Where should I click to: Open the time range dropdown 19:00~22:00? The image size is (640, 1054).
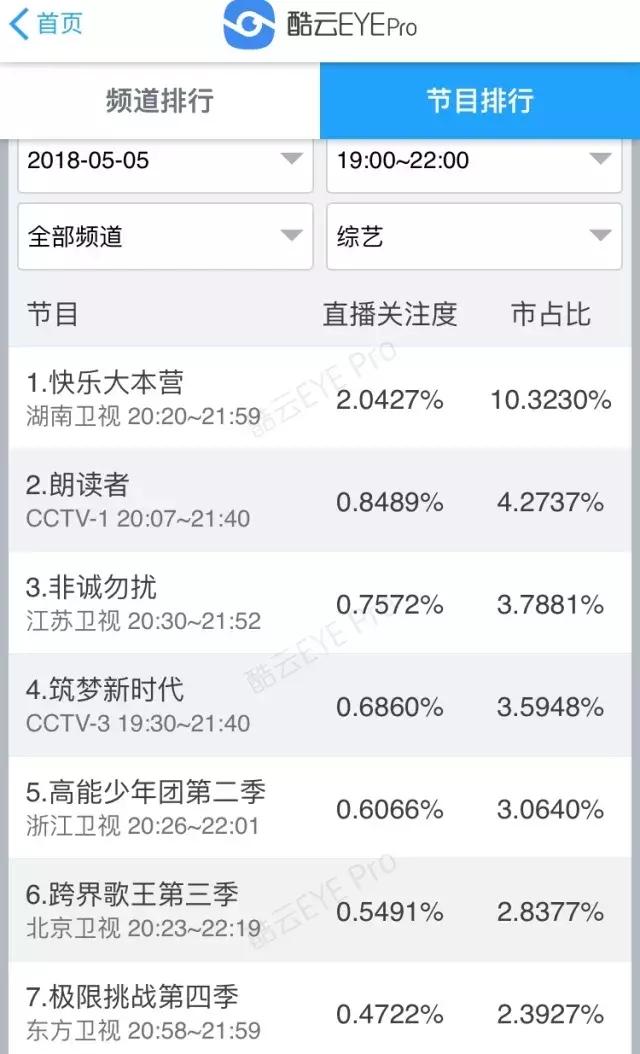tap(474, 161)
